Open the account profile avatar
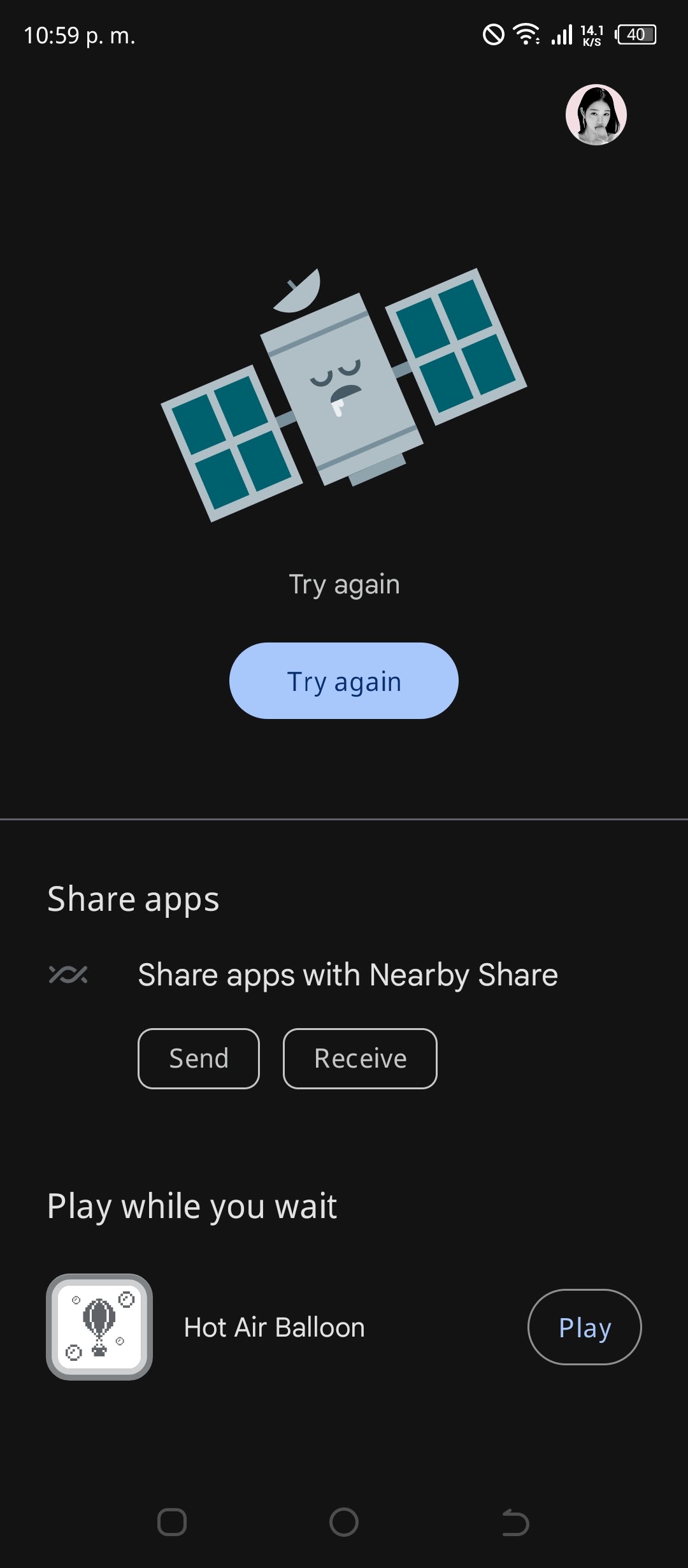The height and width of the screenshot is (1568, 688). [x=596, y=115]
